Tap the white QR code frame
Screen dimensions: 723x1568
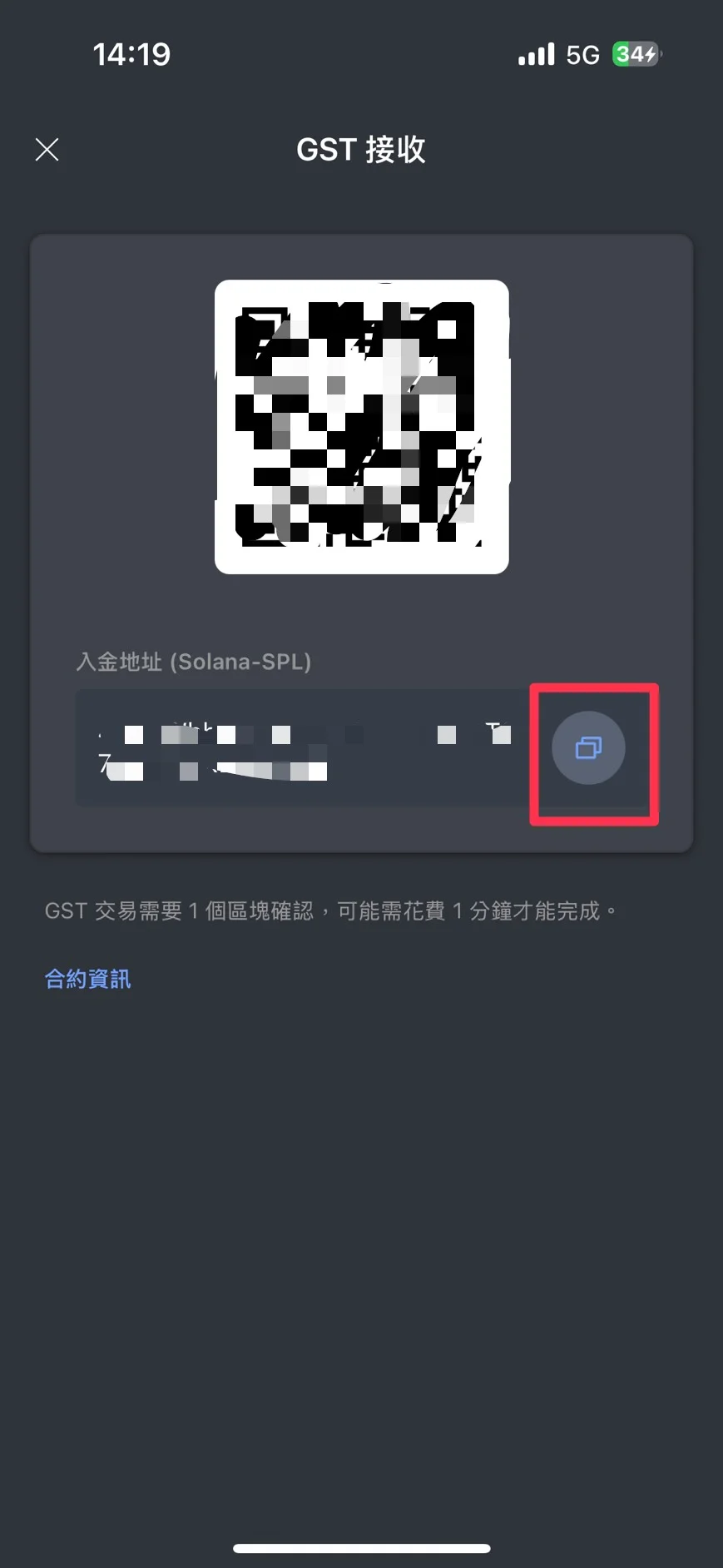pos(361,426)
